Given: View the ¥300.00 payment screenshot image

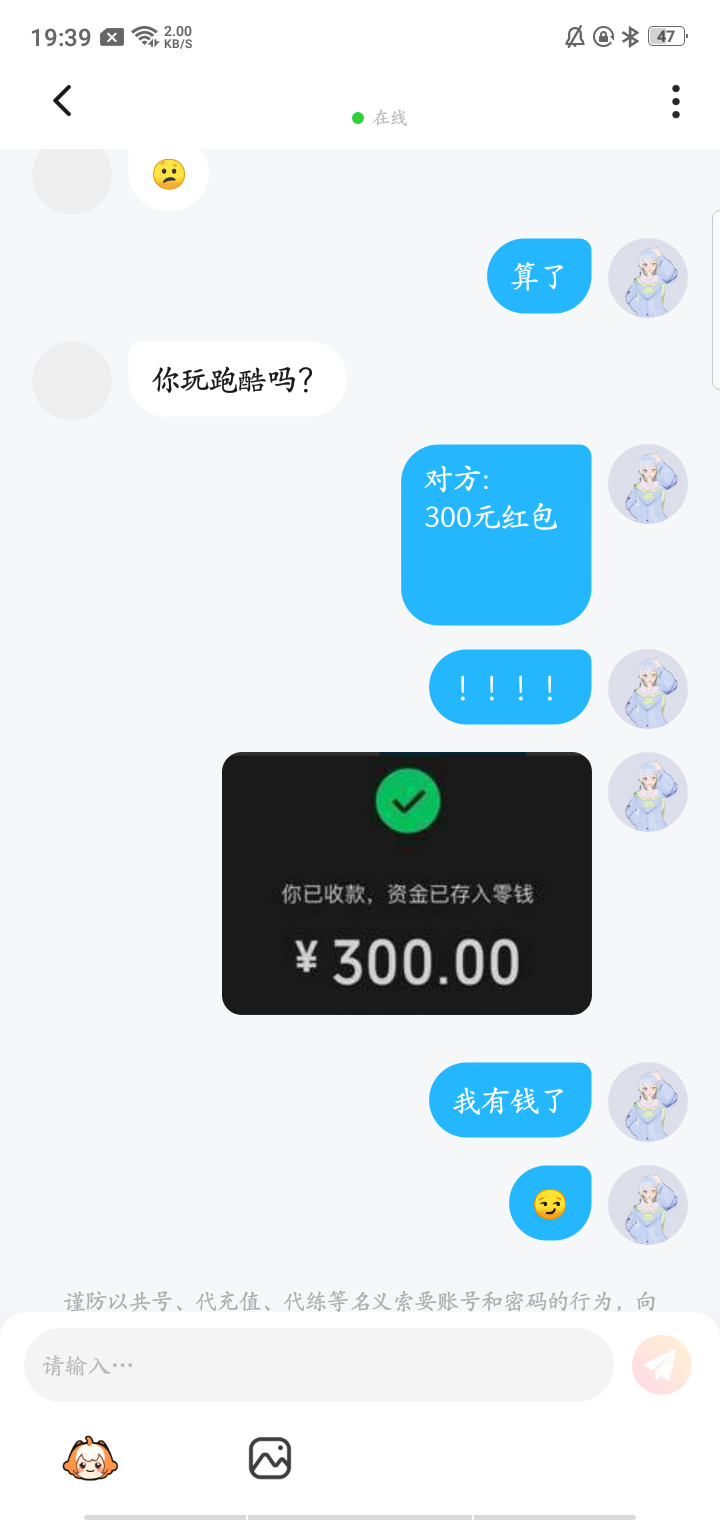Looking at the screenshot, I should point(406,883).
